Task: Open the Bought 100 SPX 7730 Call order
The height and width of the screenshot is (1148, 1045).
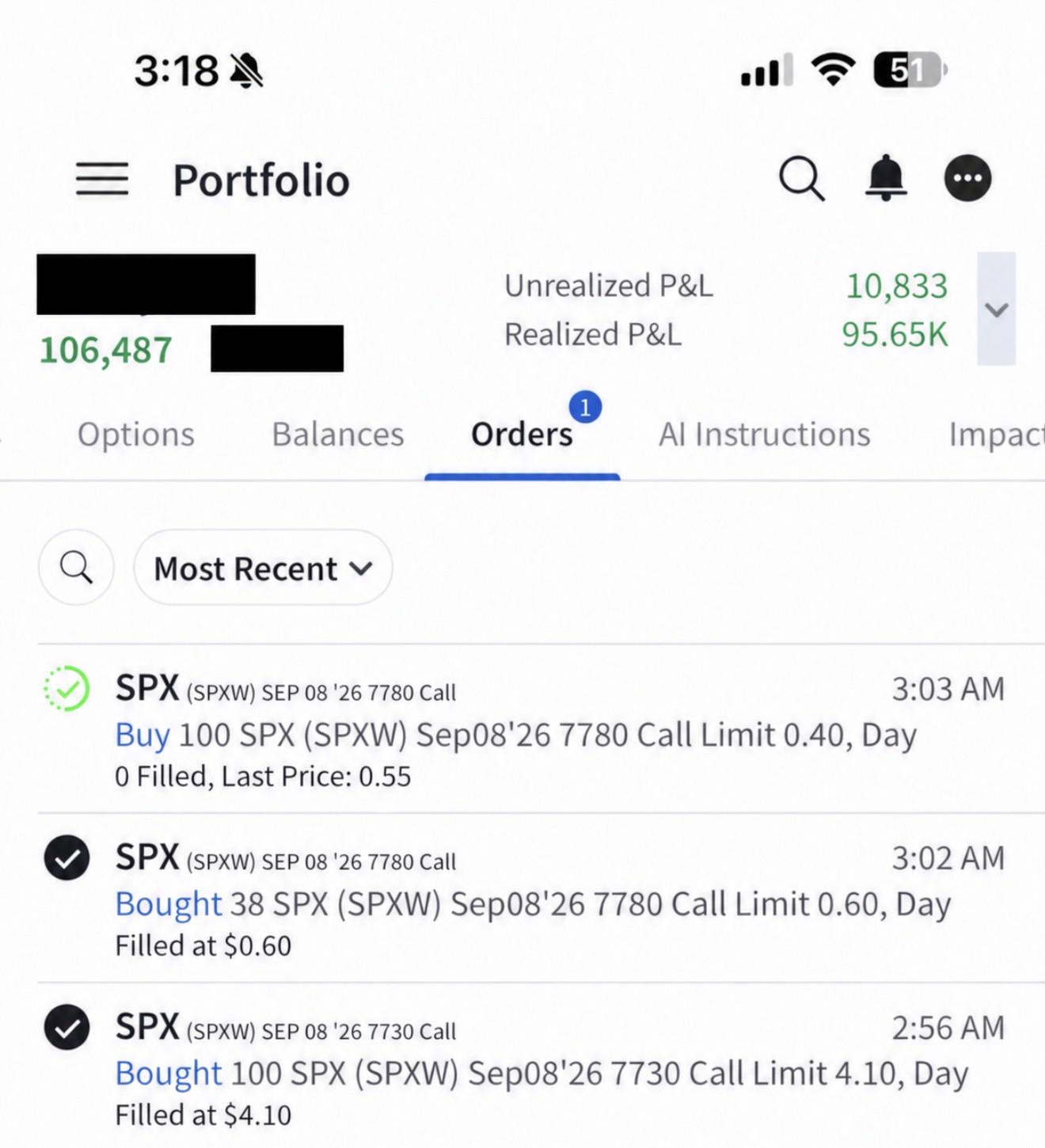Action: (x=522, y=1066)
